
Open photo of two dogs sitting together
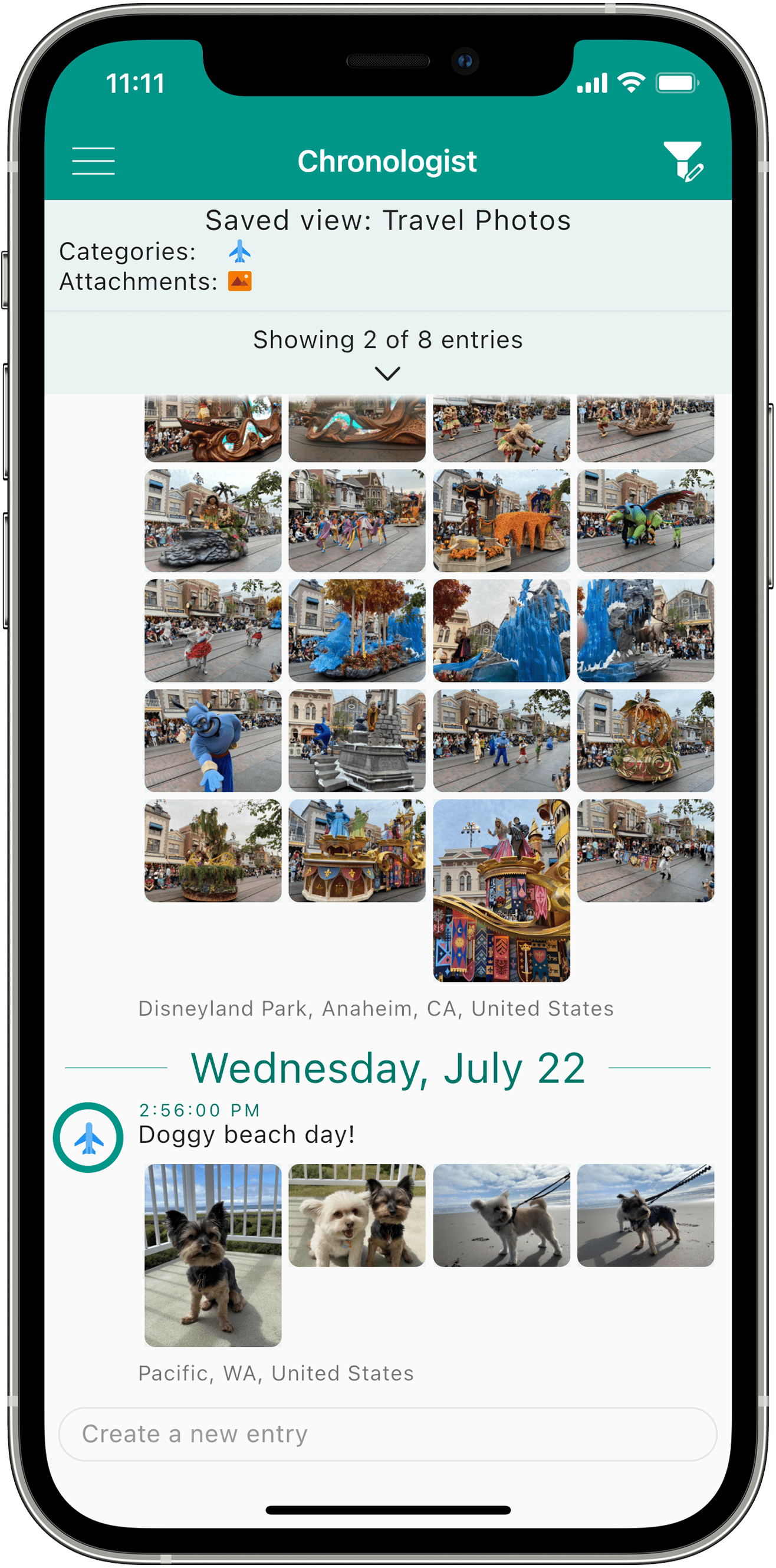point(357,1215)
